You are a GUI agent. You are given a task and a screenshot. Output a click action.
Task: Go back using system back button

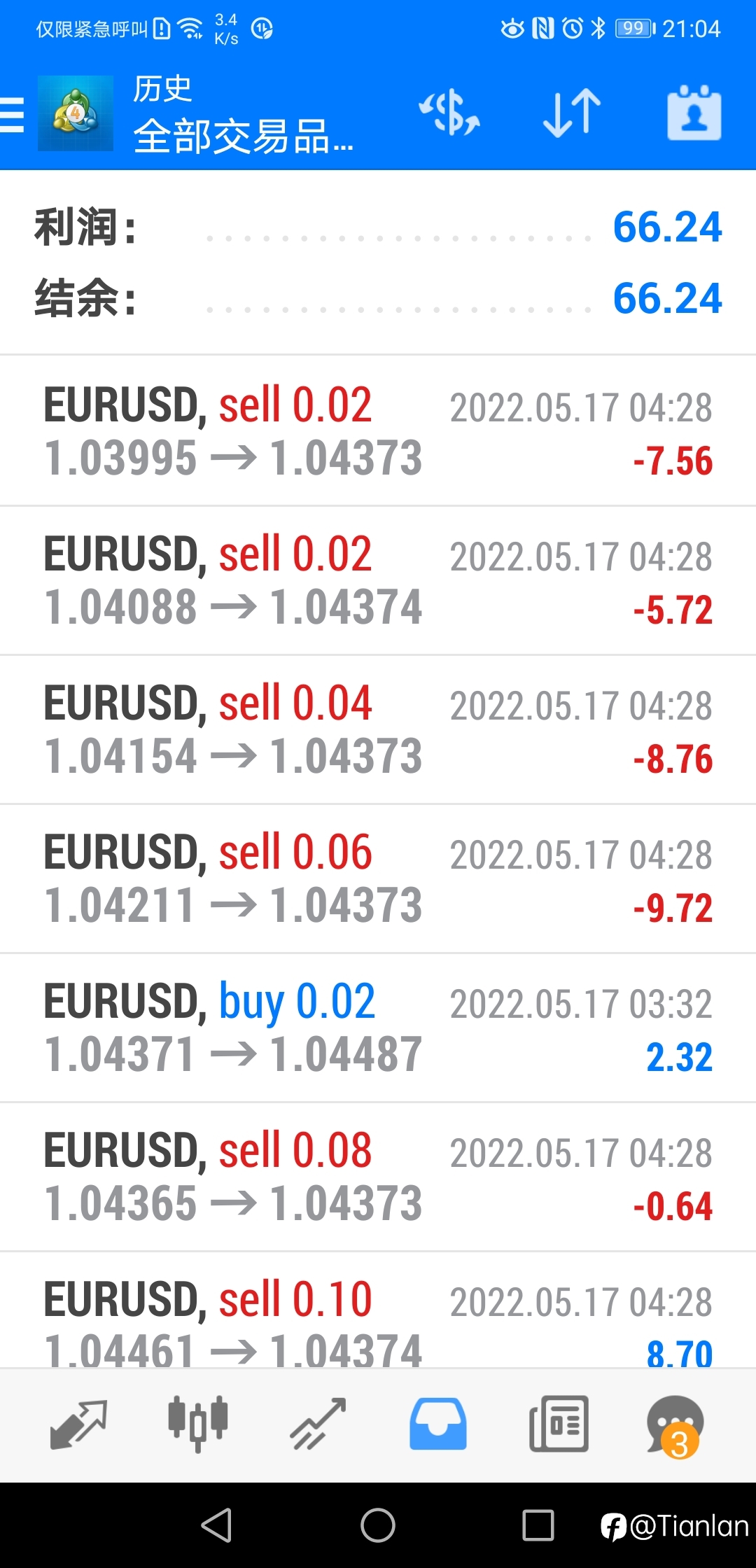pos(216,1525)
